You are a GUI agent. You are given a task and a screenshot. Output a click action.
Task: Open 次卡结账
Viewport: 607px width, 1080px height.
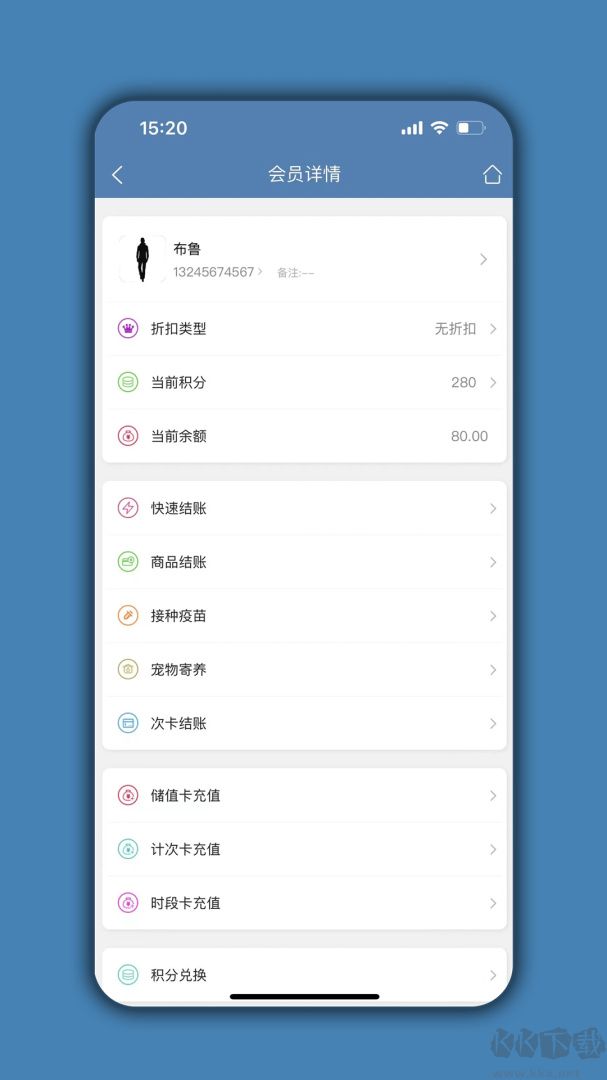point(304,723)
